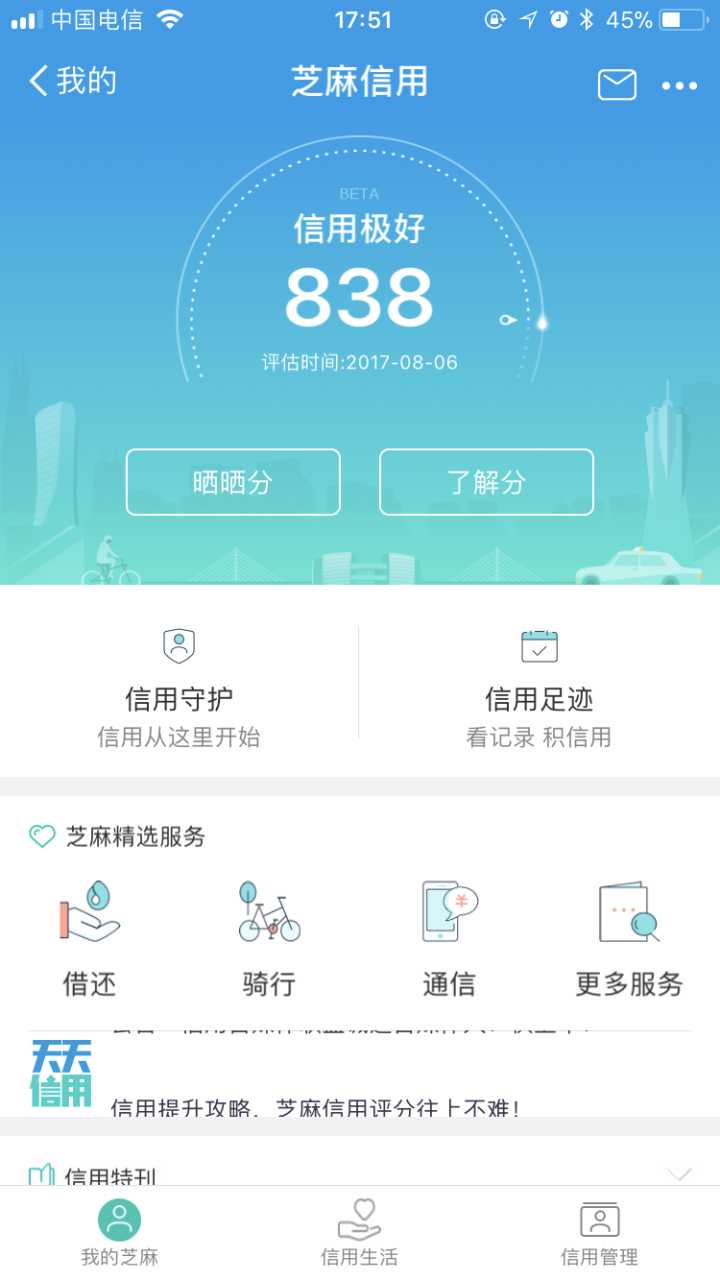Screen dimensions: 720x1281
Task: Open 信用足迹 records
Action: pos(539,690)
